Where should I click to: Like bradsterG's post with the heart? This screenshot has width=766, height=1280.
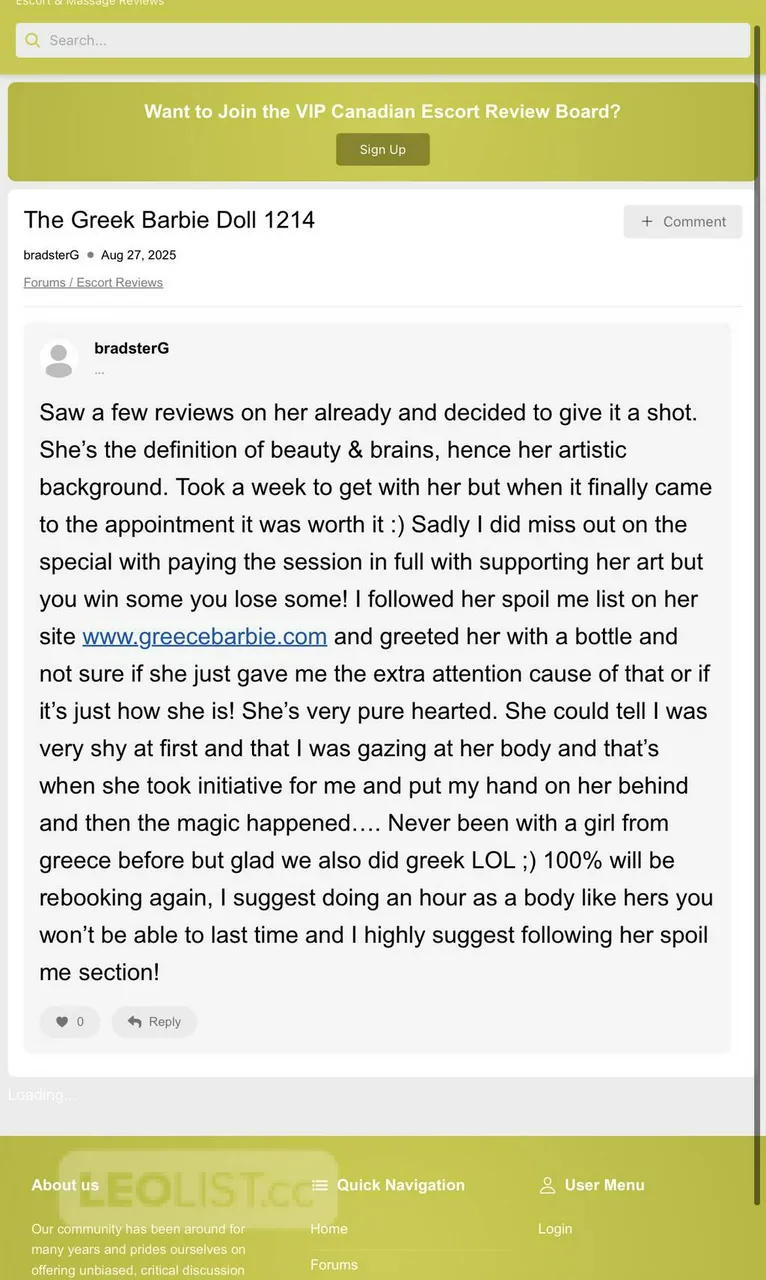point(70,1021)
